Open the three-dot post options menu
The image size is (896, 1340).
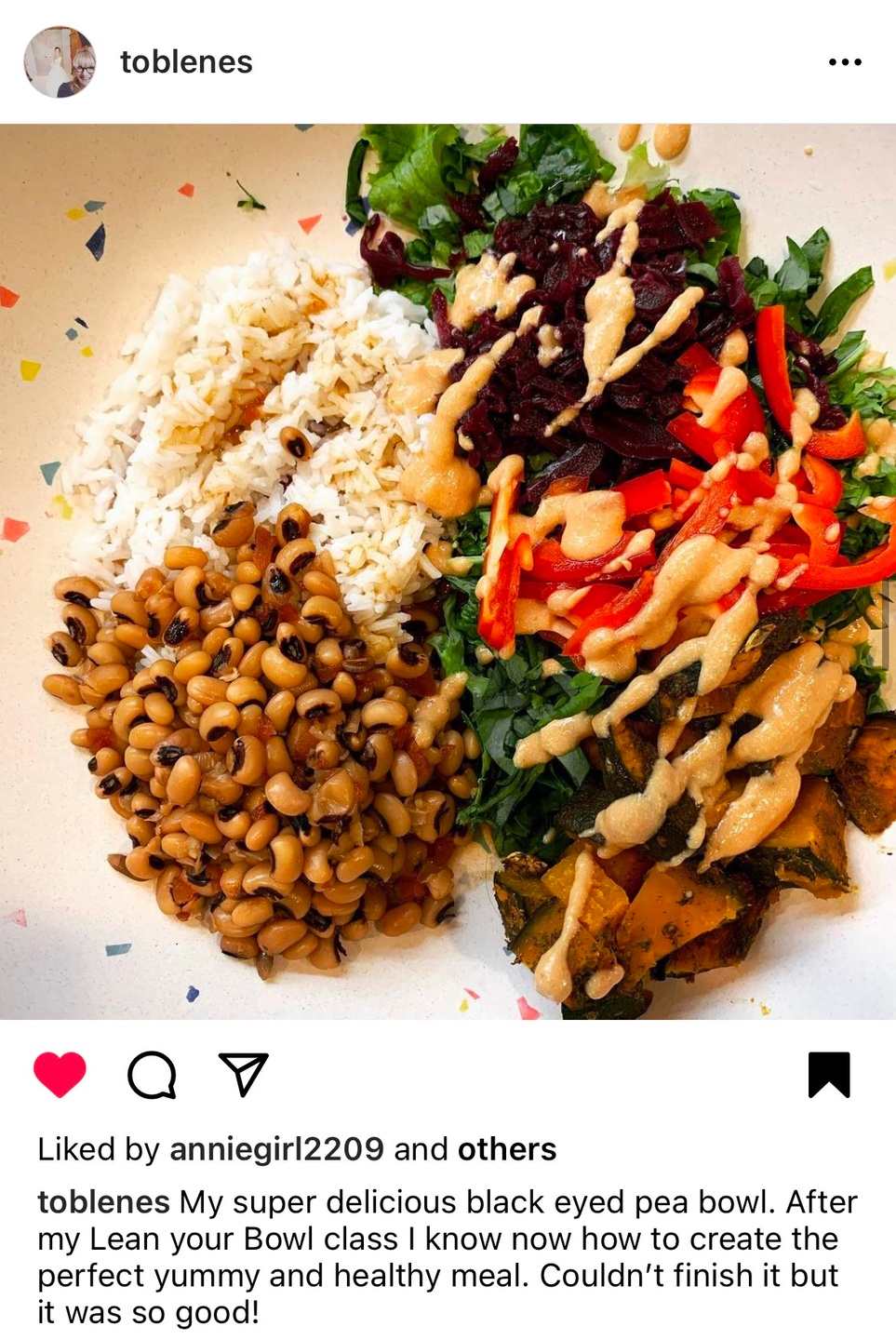tap(845, 62)
